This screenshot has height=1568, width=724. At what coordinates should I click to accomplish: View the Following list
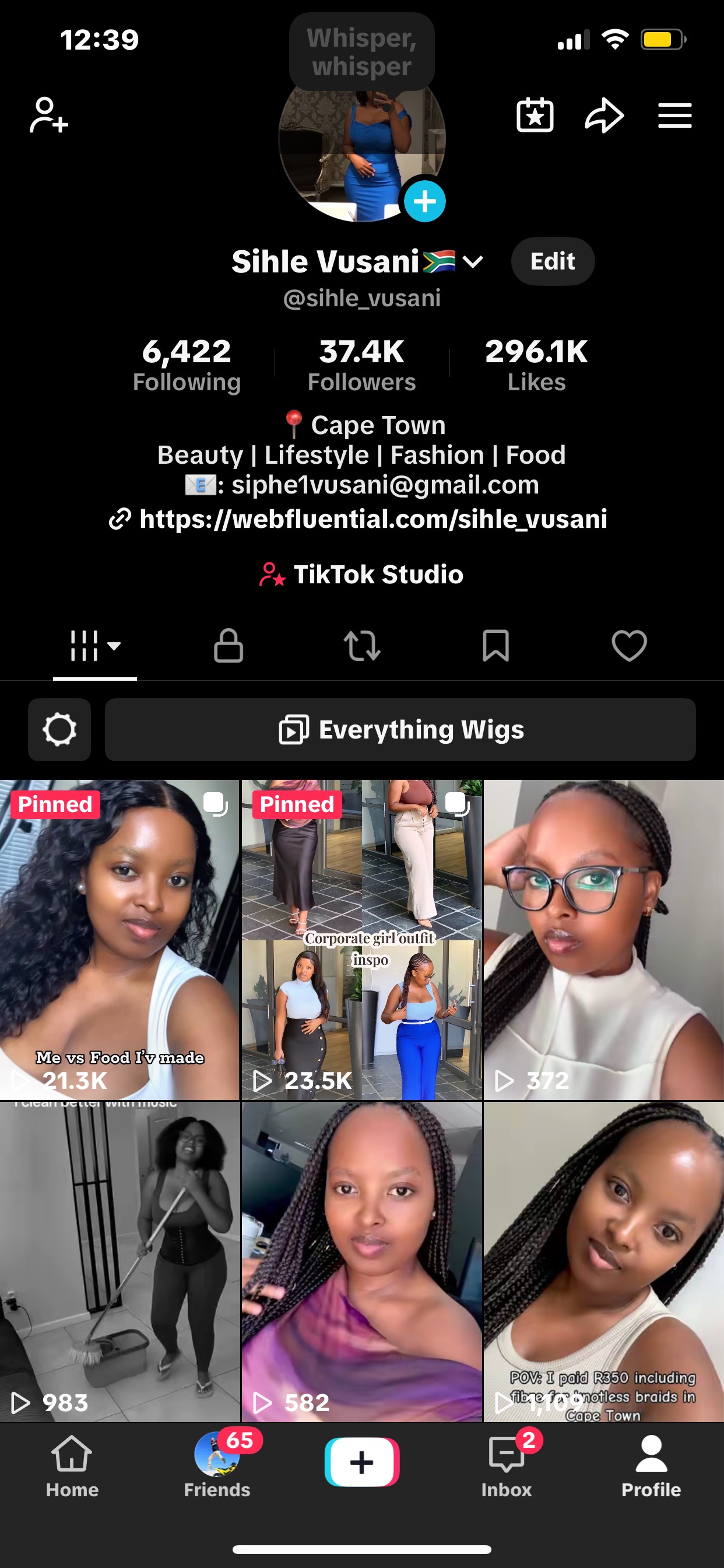pyautogui.click(x=187, y=365)
